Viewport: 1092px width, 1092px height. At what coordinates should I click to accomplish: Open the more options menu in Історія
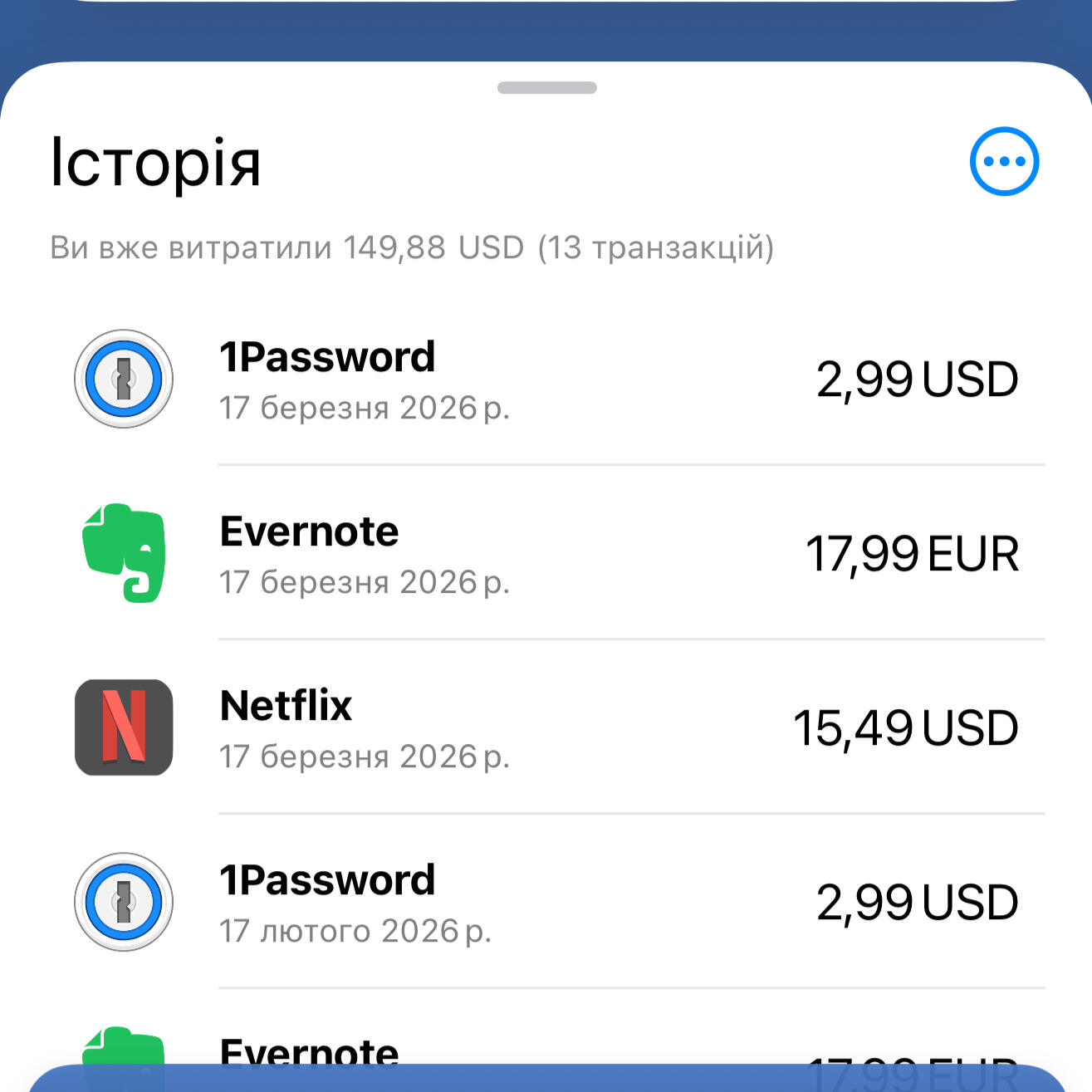point(1004,161)
